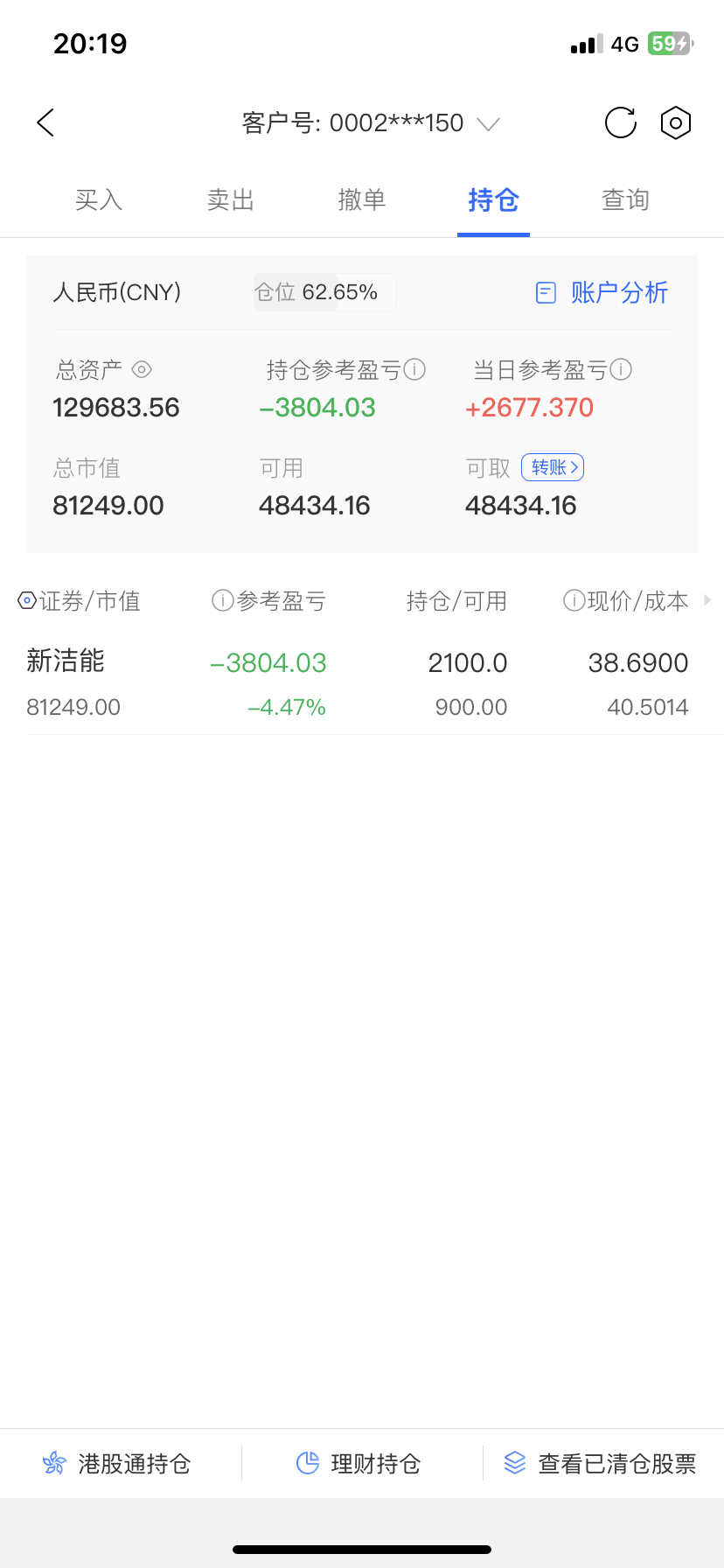Go back using the top-left arrow
This screenshot has width=724, height=1568.
45,122
